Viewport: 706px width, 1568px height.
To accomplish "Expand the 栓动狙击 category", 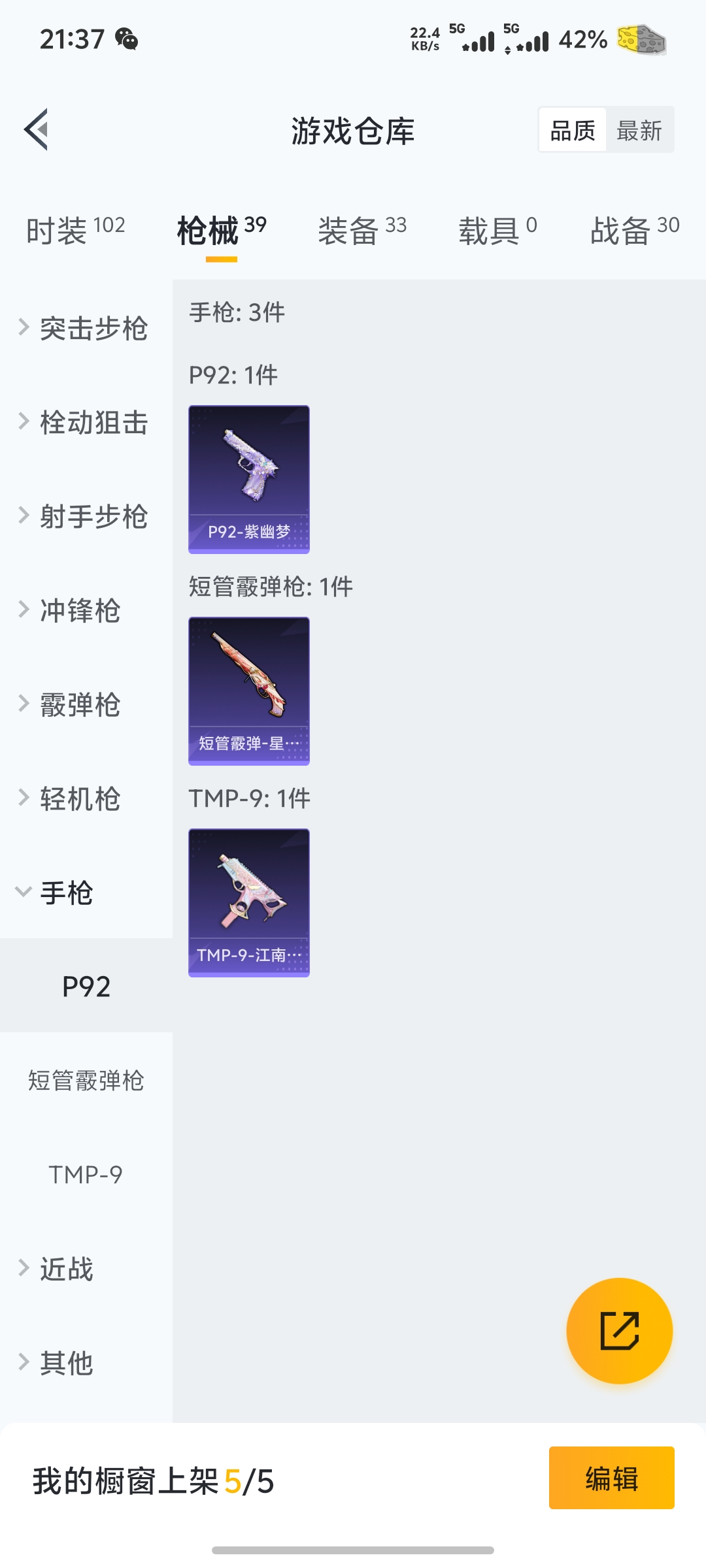I will pos(85,422).
